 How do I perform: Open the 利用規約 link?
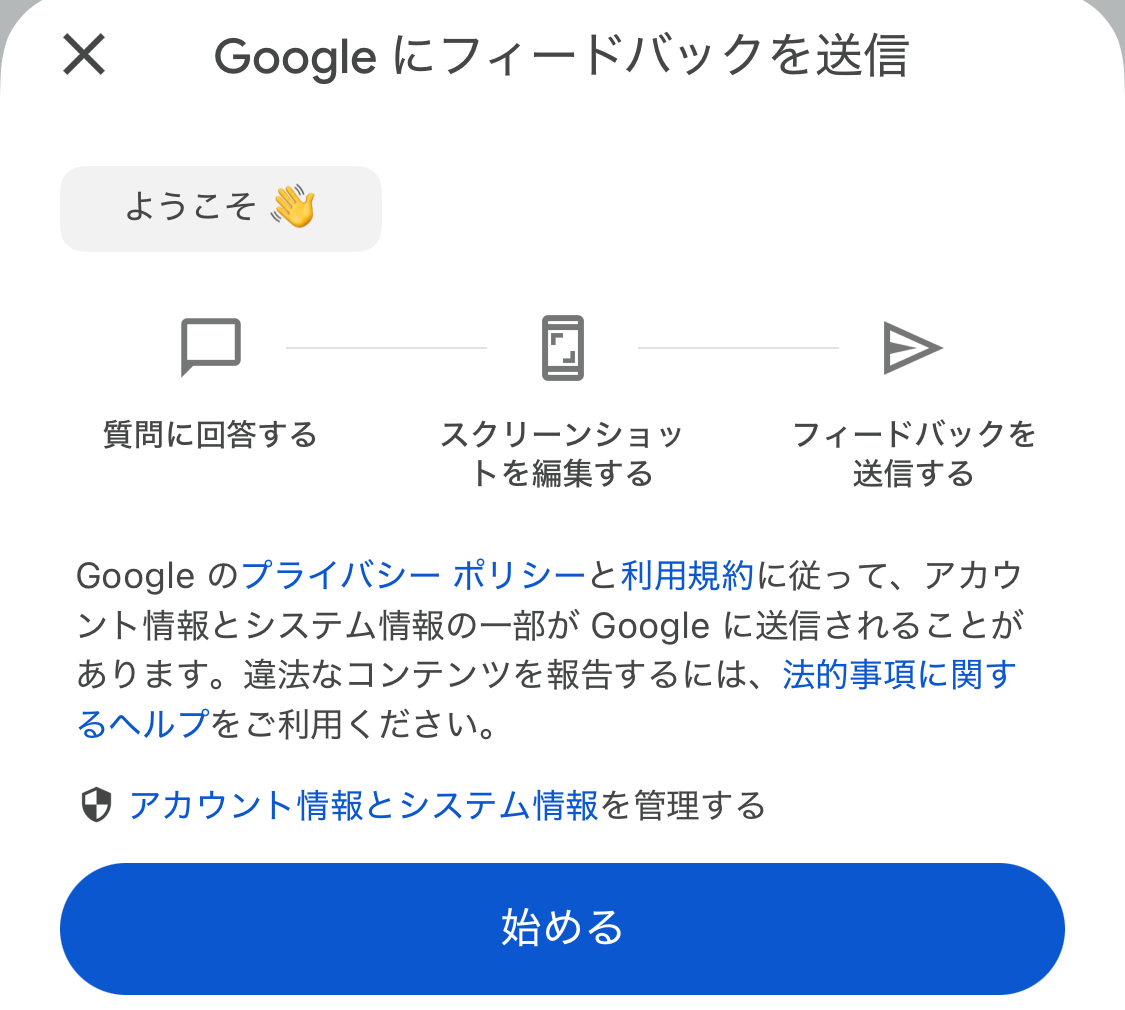click(x=686, y=576)
